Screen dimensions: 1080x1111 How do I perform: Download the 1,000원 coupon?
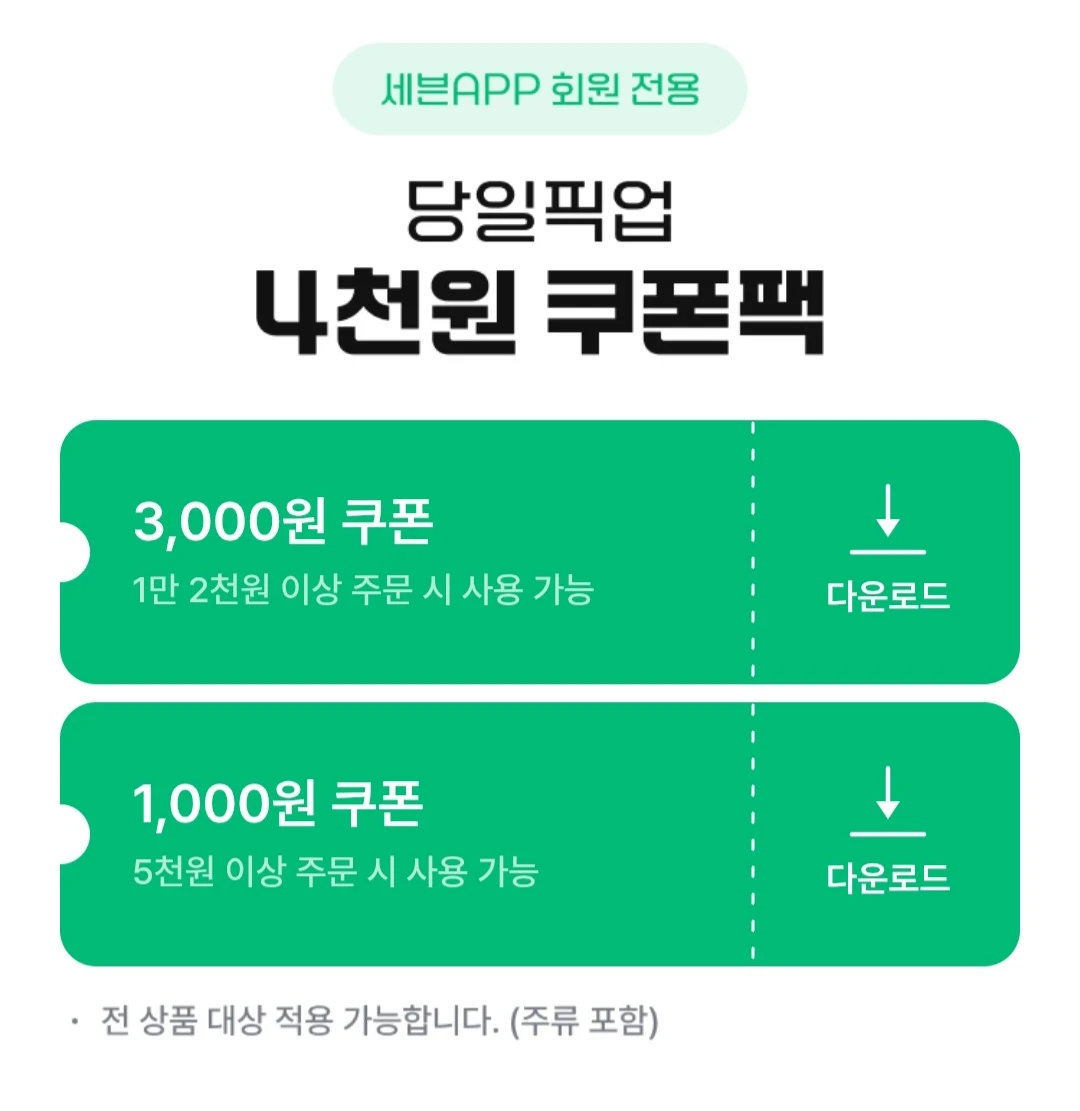point(887,831)
